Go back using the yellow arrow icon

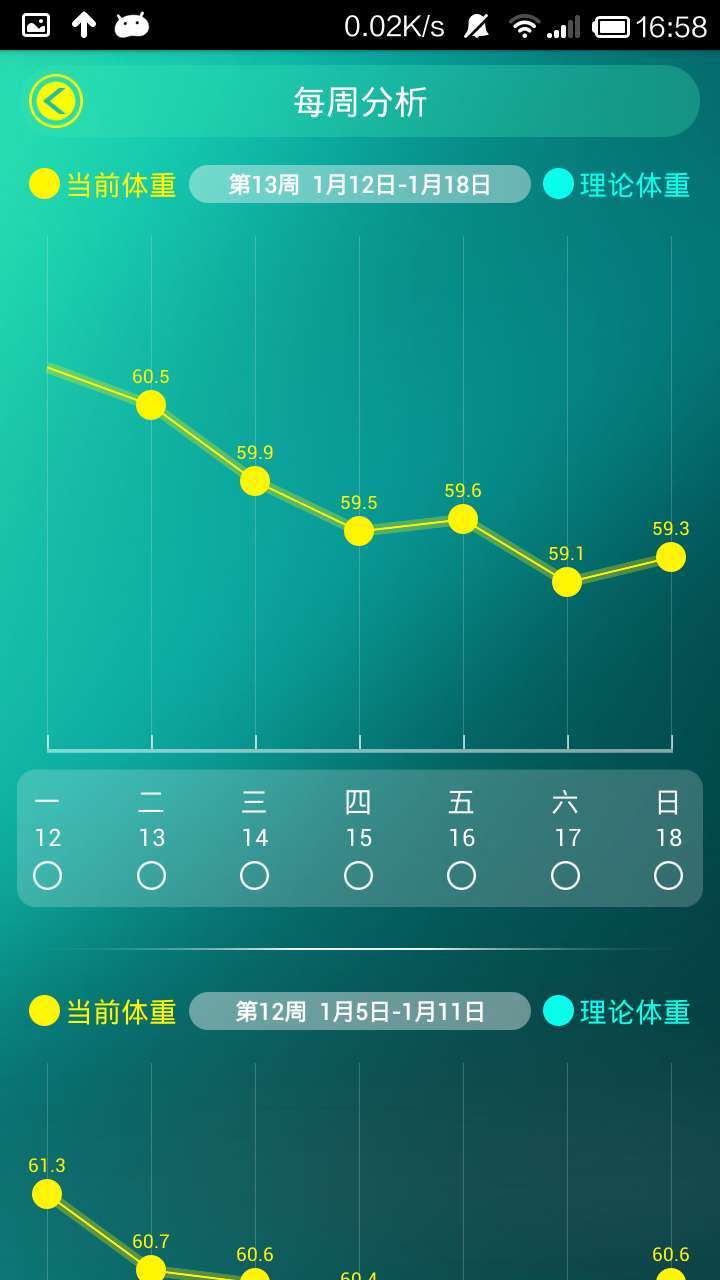click(x=56, y=101)
